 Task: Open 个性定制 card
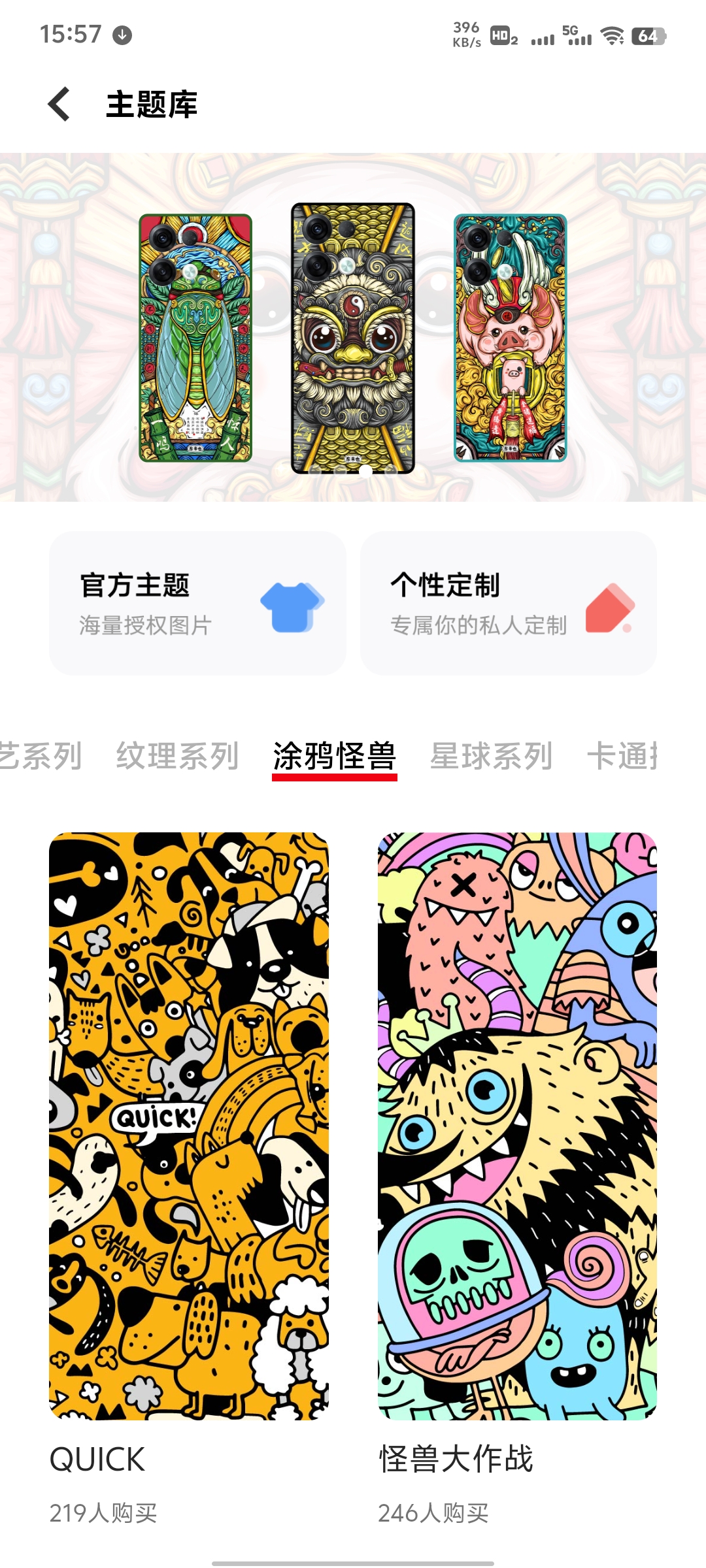click(508, 603)
